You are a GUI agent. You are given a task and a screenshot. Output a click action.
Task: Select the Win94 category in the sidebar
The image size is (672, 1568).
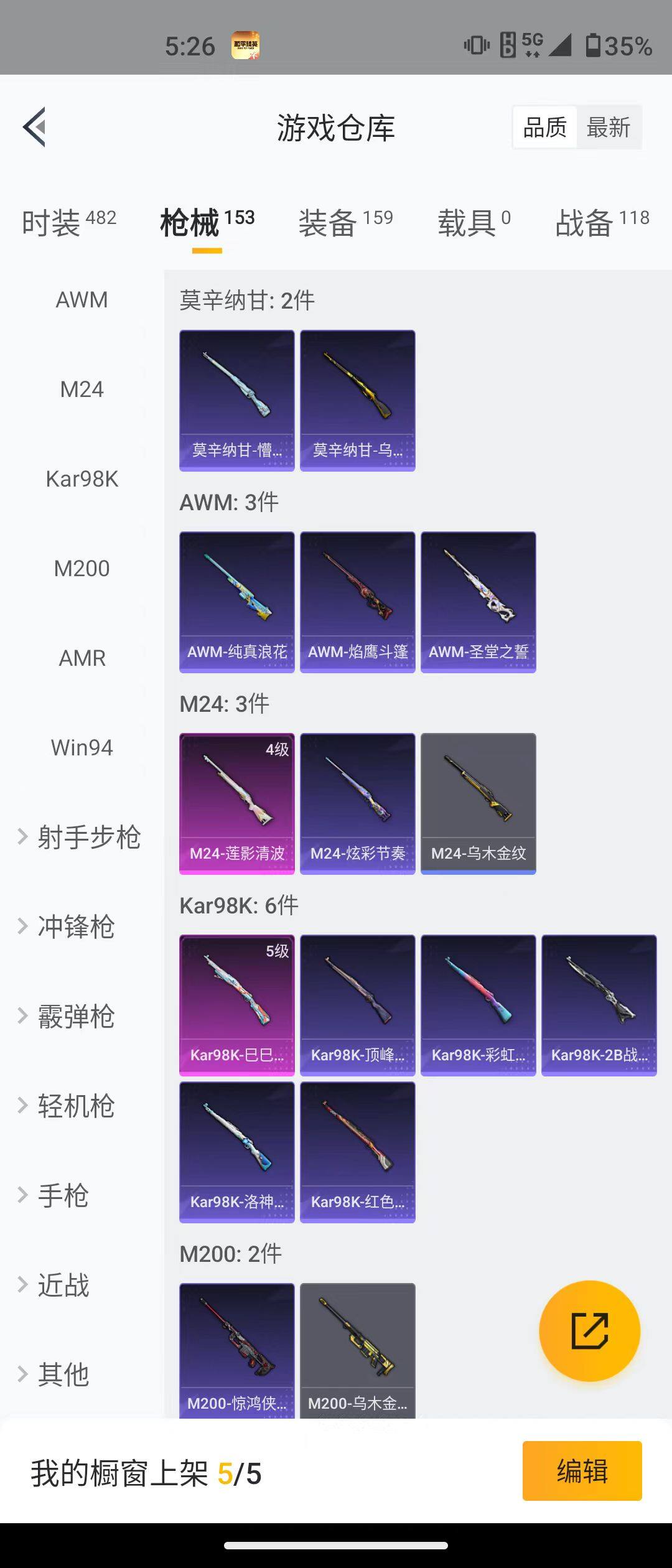point(82,747)
